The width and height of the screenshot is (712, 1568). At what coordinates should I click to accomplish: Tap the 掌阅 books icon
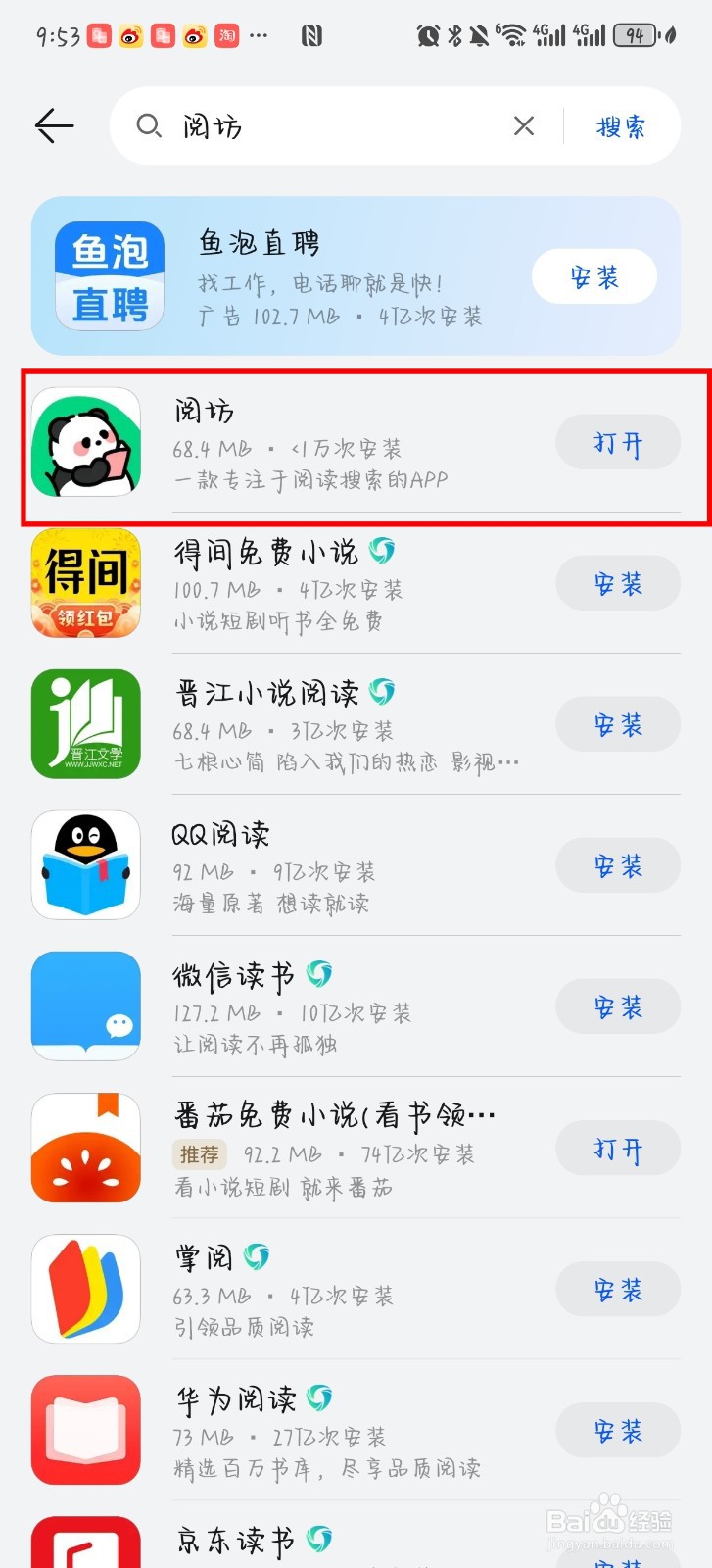pos(85,1289)
